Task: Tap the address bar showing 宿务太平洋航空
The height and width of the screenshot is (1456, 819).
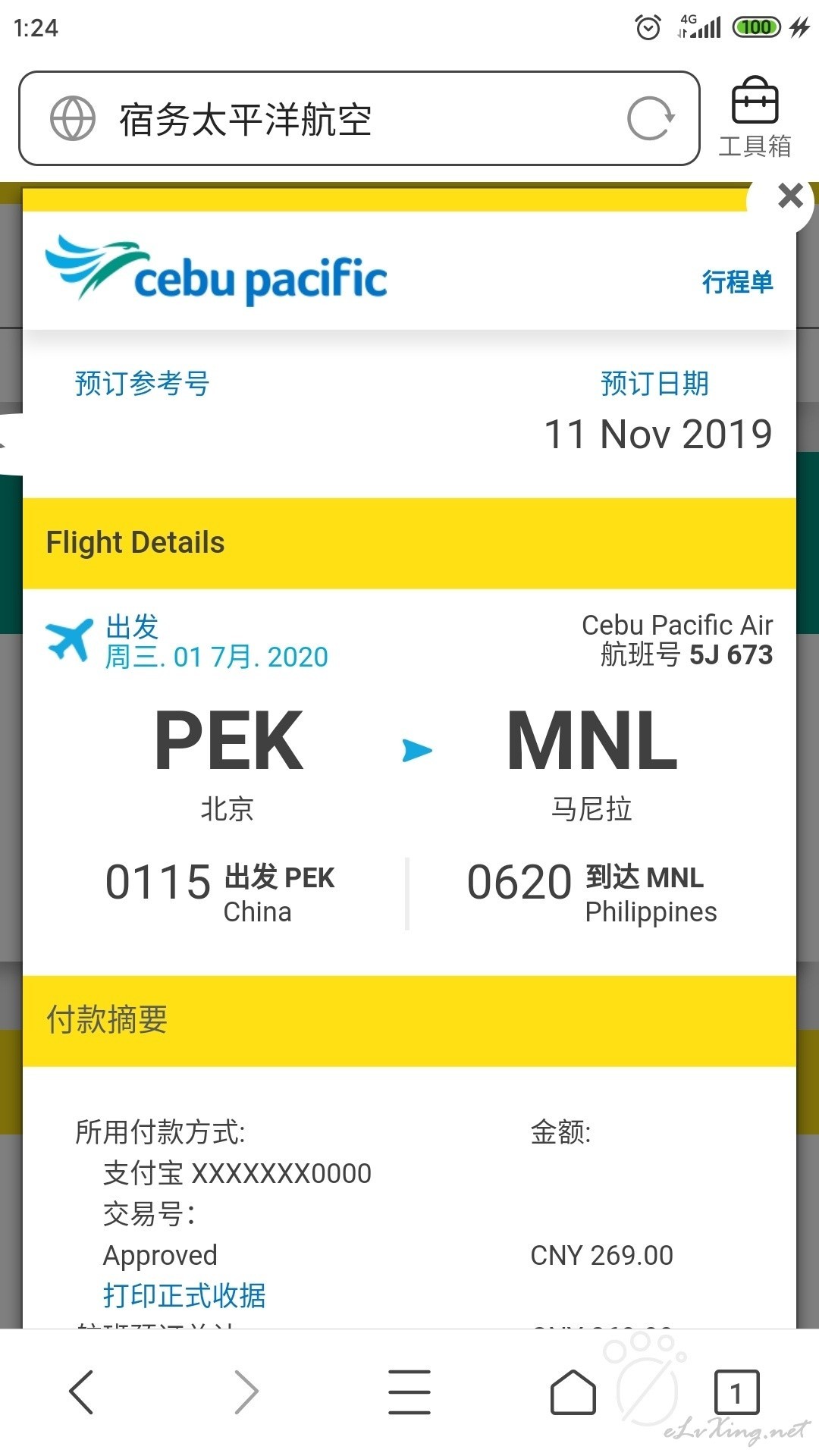Action: tap(359, 118)
